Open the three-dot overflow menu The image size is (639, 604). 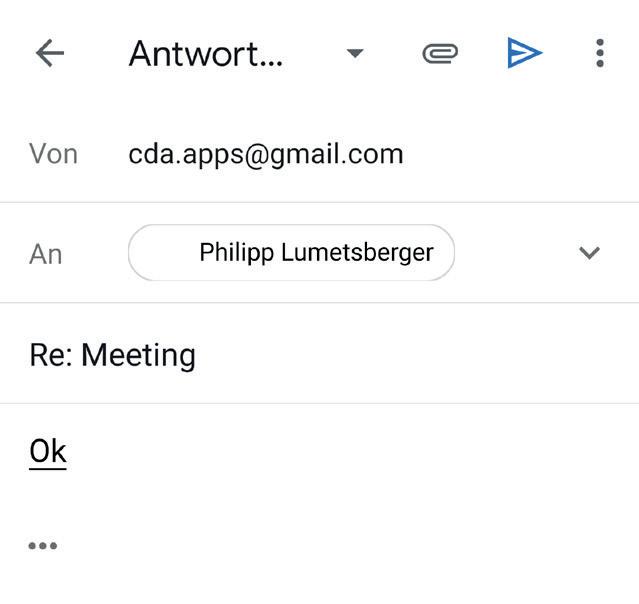[599, 53]
